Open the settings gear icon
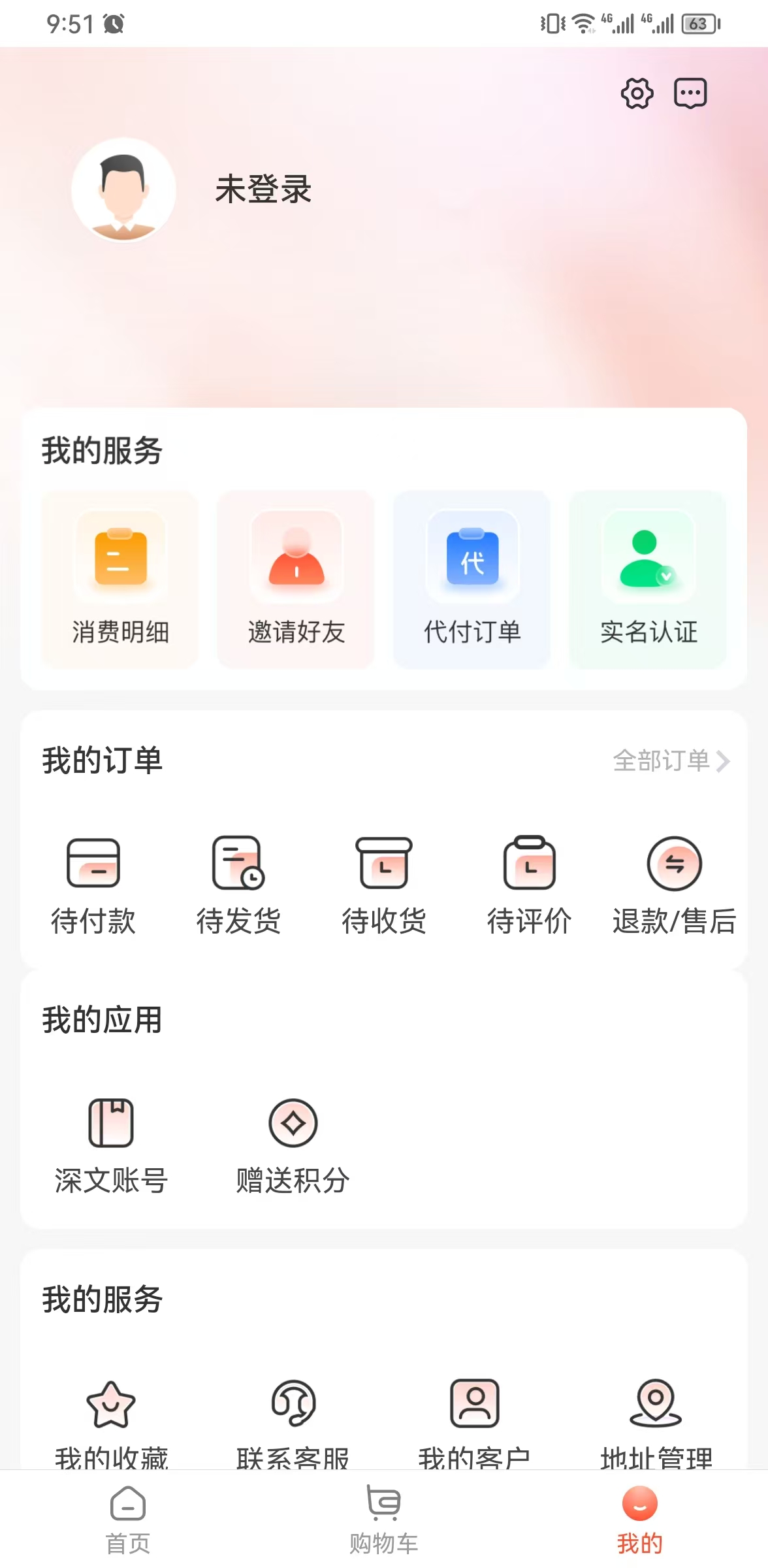Viewport: 768px width, 1568px height. tap(637, 93)
